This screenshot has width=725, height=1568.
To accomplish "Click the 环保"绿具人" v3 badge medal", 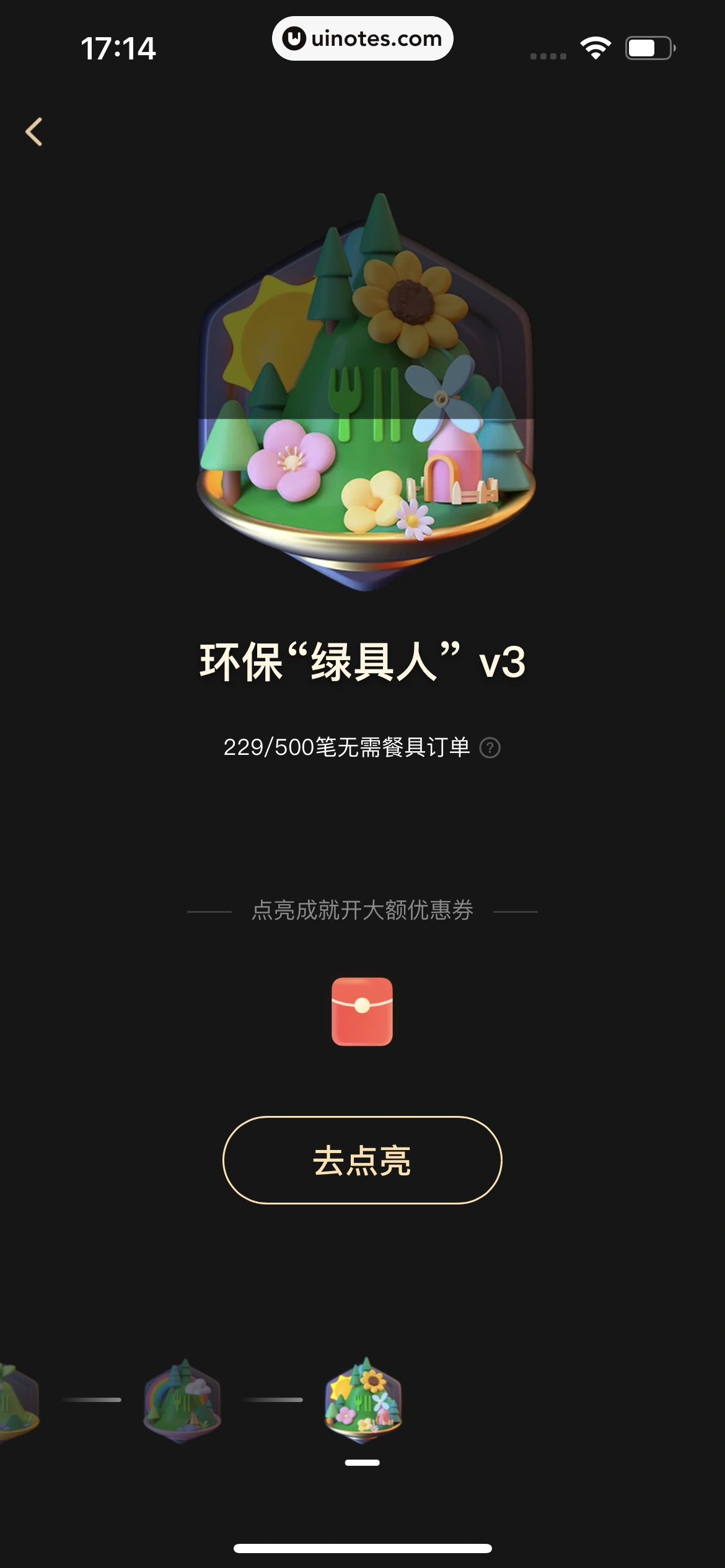I will tap(362, 403).
